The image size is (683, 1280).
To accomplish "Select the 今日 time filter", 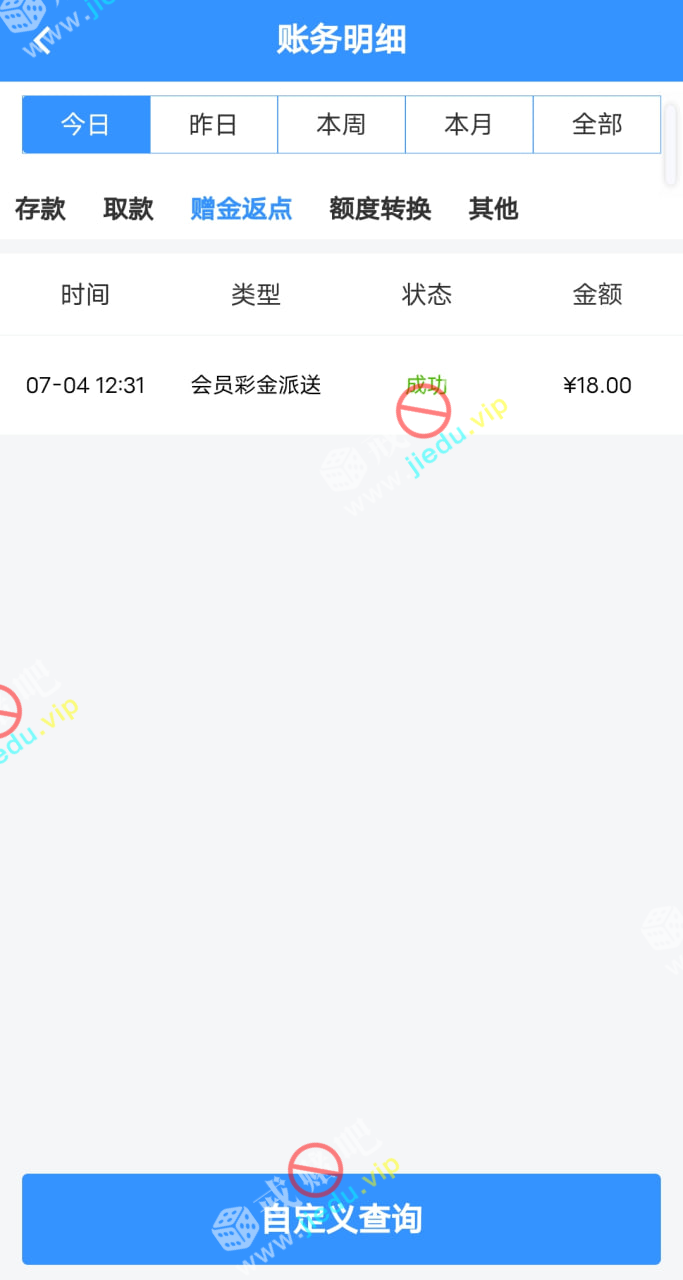I will 86,125.
